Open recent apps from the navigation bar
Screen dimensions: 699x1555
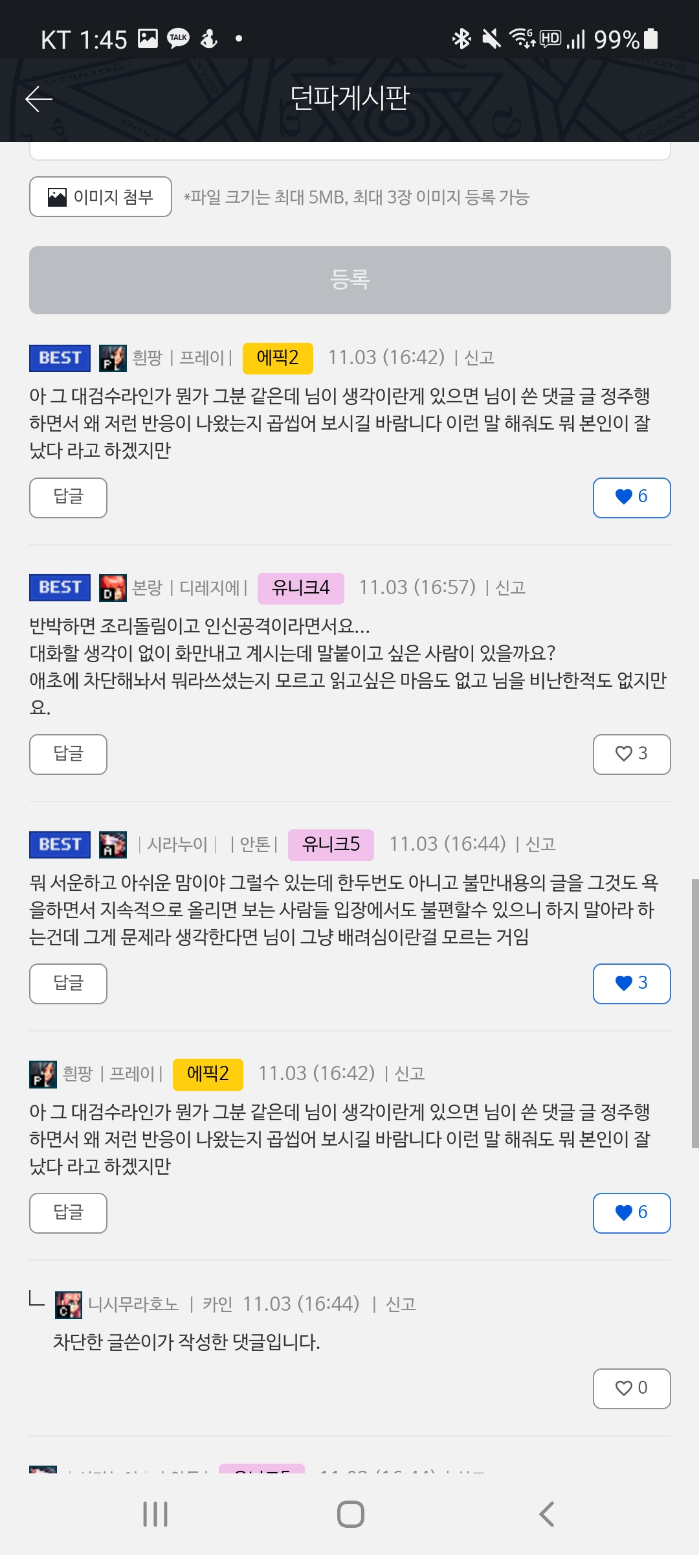(x=155, y=1514)
